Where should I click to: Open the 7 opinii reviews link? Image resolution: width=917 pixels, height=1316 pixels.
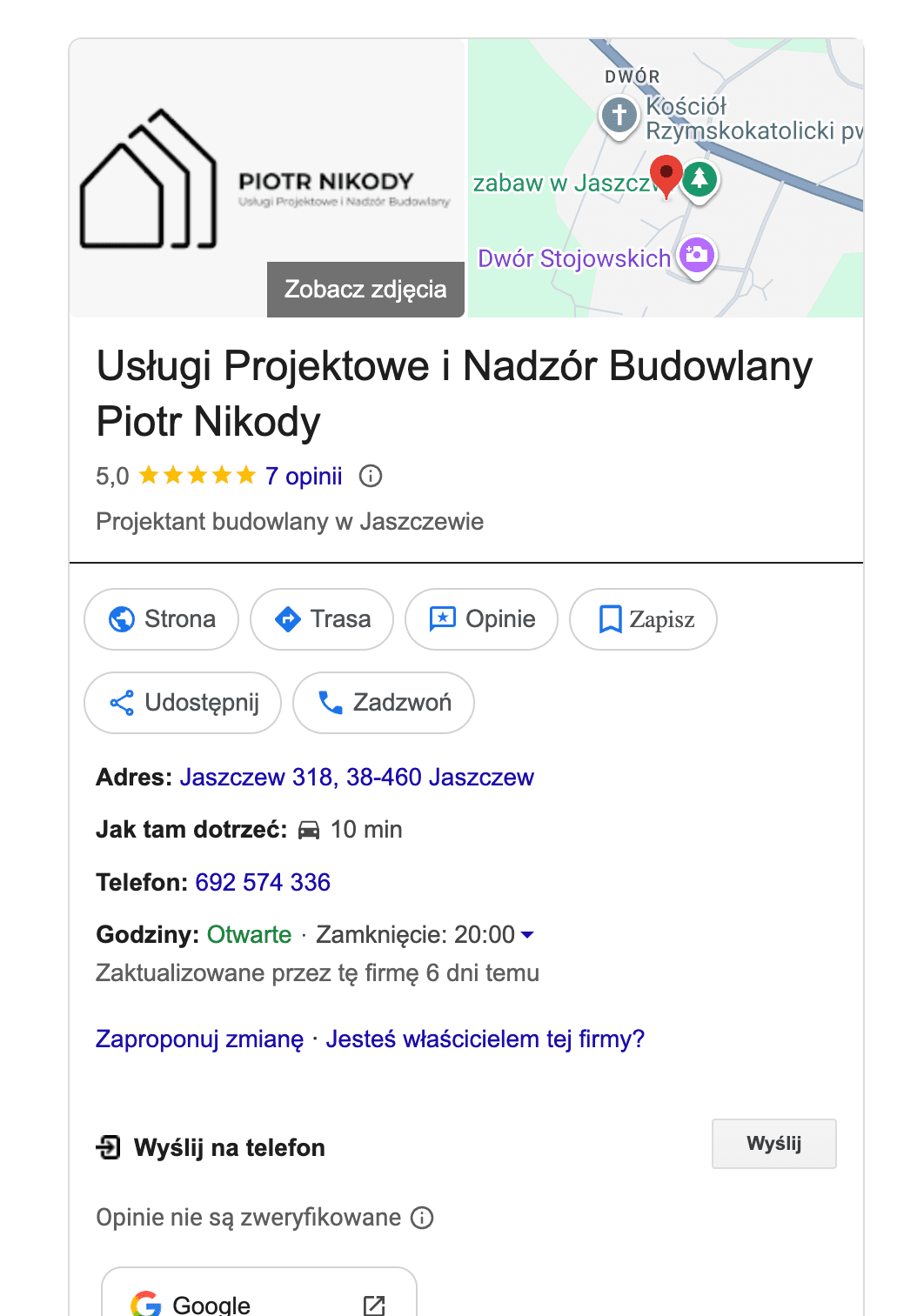tap(304, 477)
